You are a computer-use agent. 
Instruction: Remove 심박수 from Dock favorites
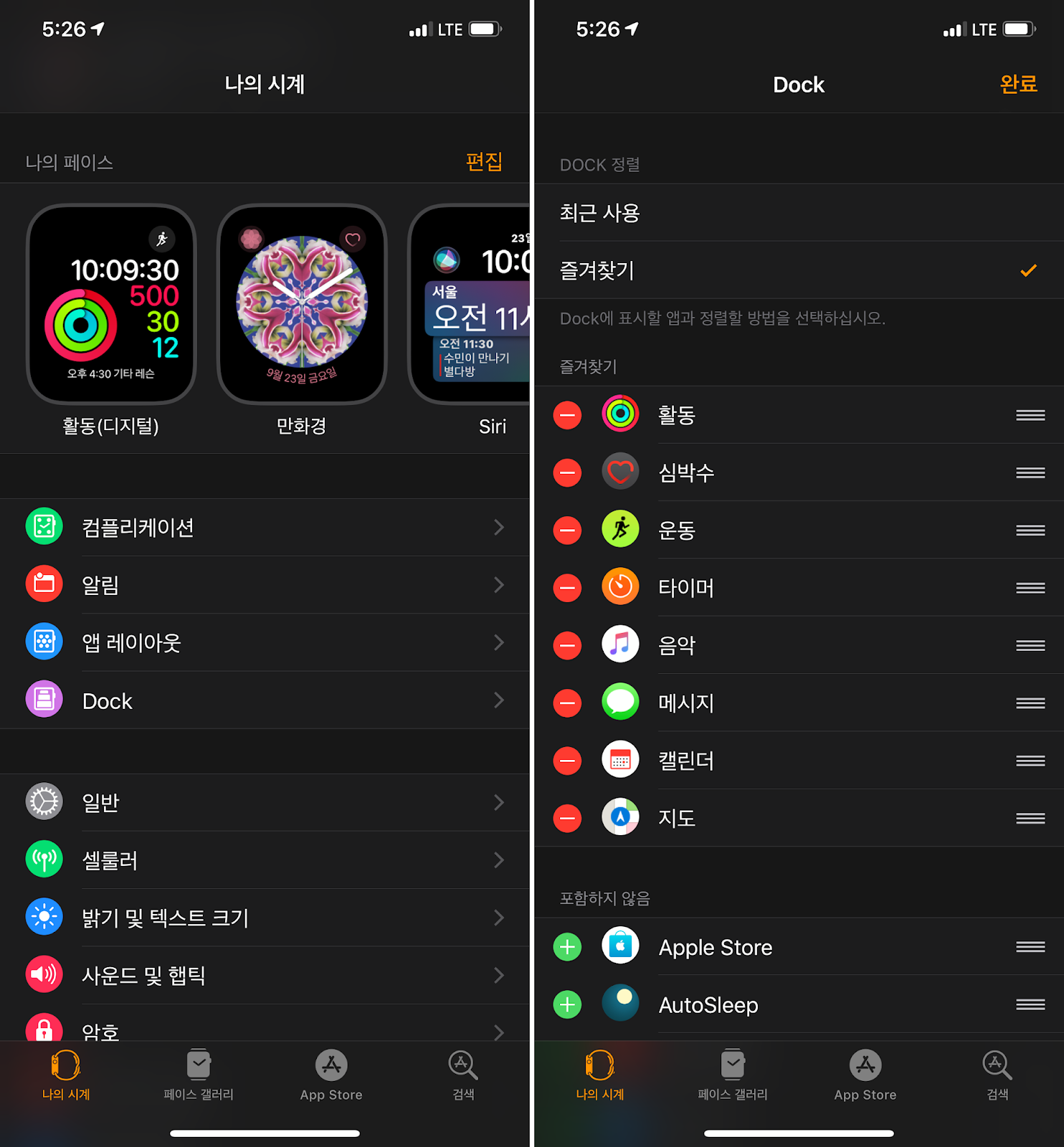pos(567,473)
